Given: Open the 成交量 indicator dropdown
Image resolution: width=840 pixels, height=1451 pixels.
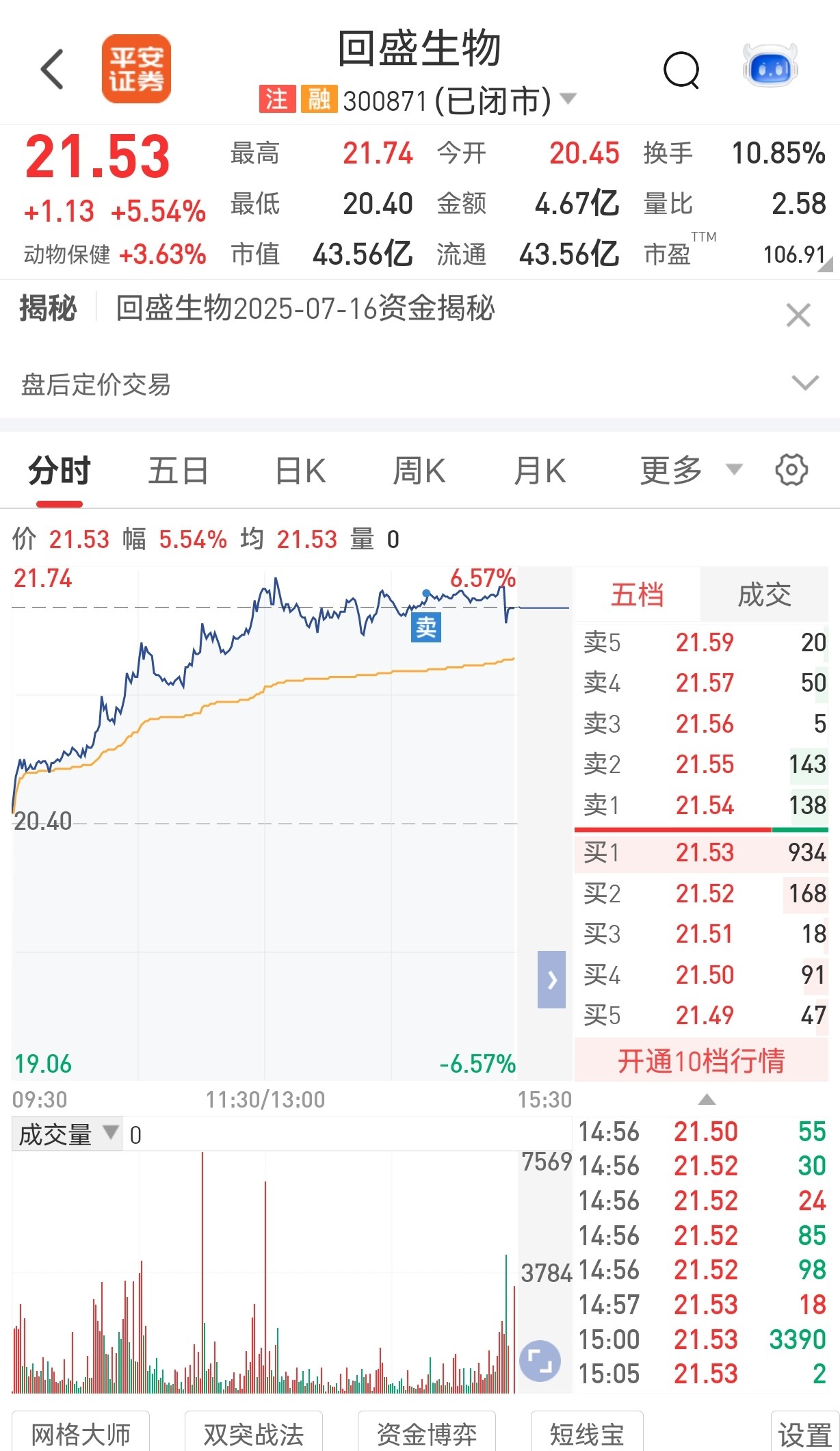Looking at the screenshot, I should 67,1134.
